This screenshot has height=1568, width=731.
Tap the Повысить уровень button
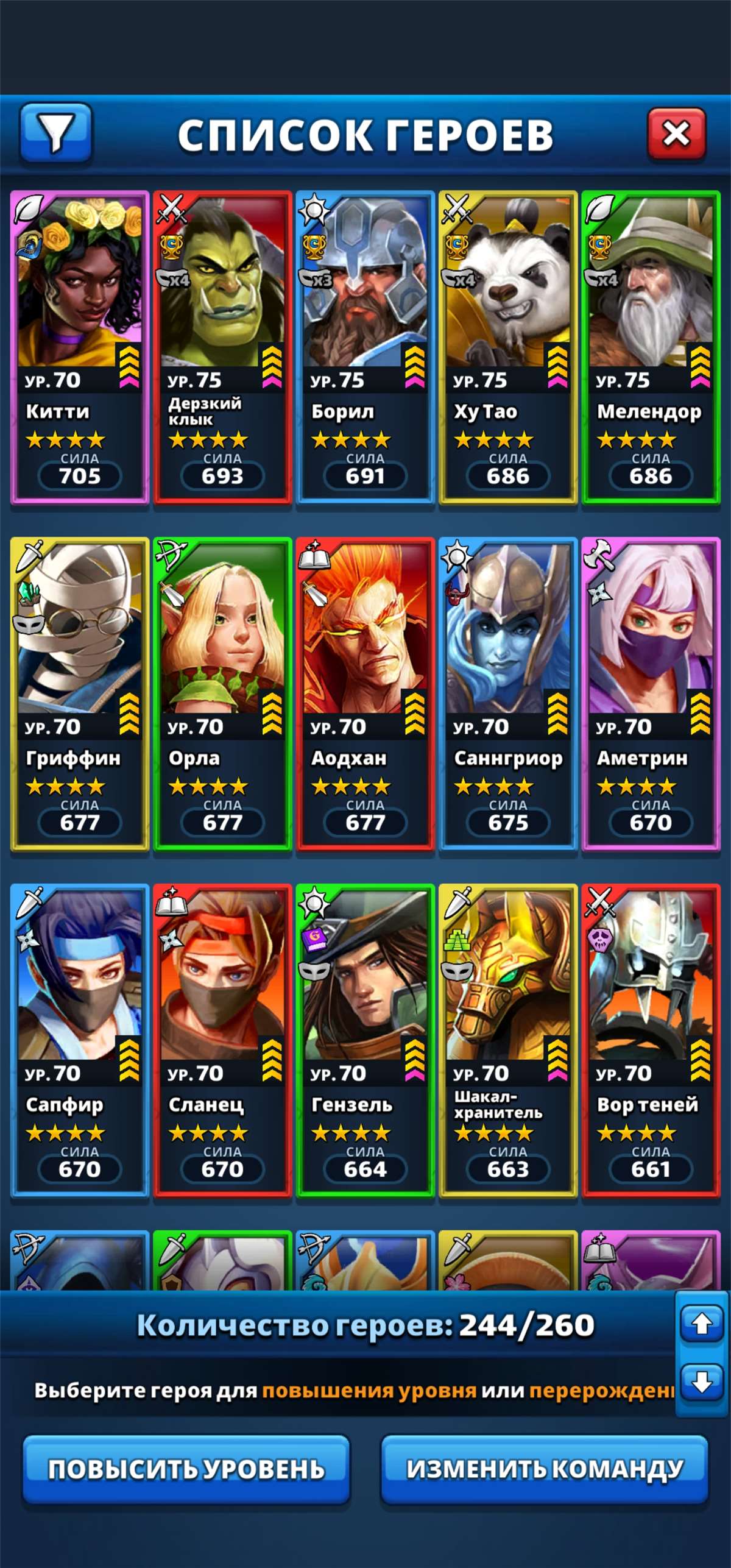(186, 1468)
